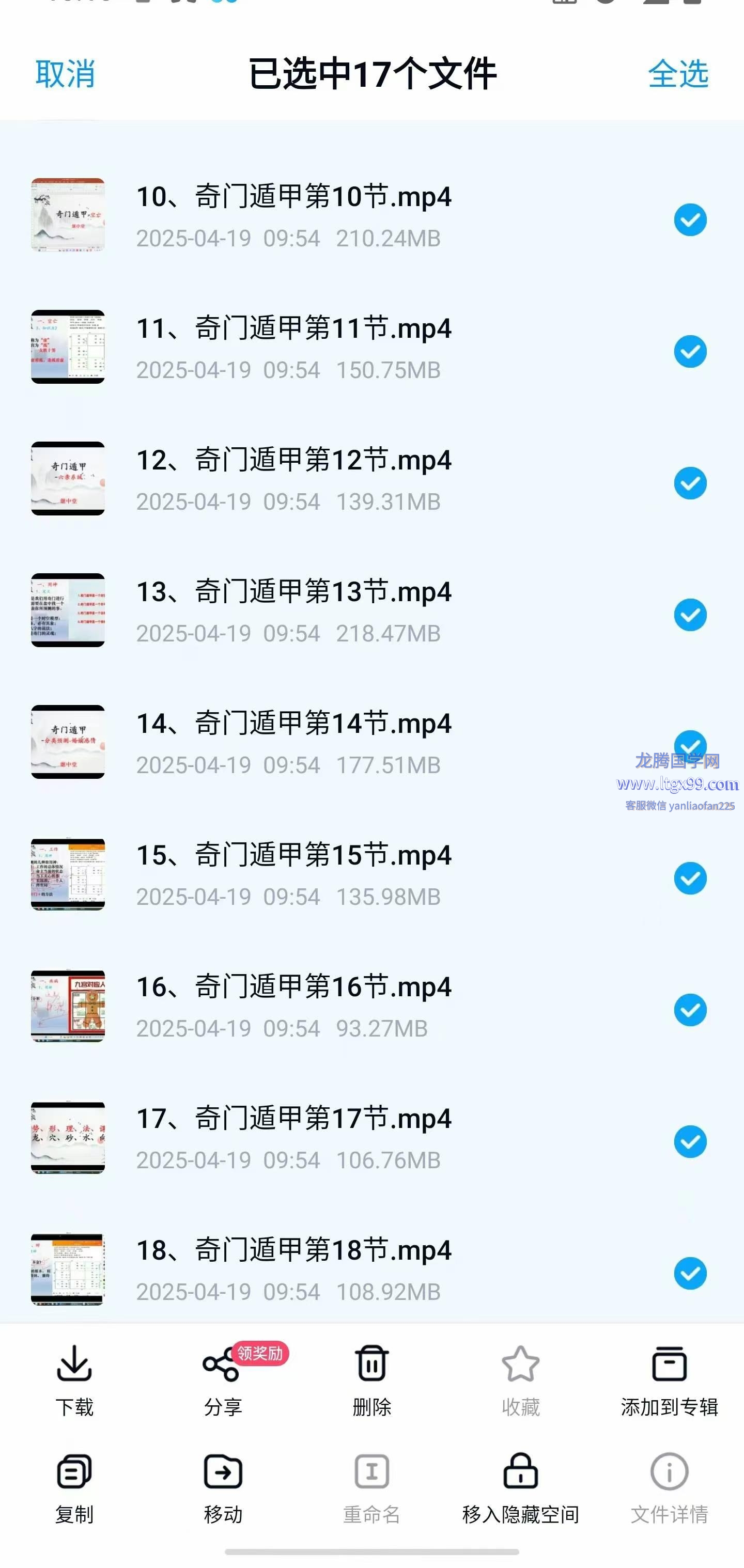The width and height of the screenshot is (744, 1568).
Task: Share selected files via 分享
Action: click(223, 1381)
